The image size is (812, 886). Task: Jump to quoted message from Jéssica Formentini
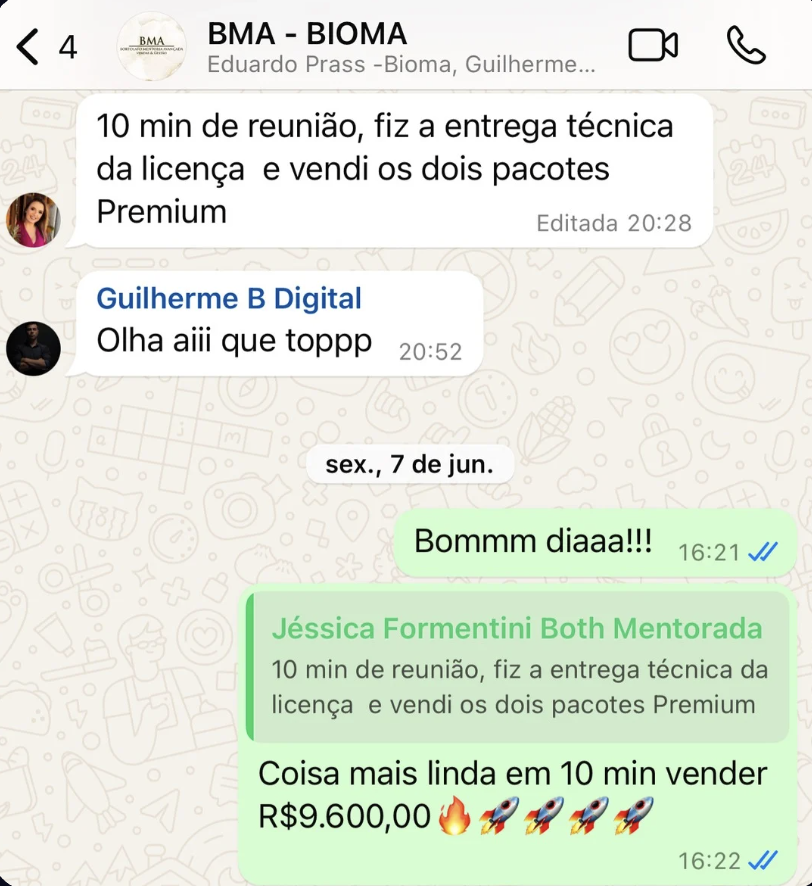coord(515,666)
